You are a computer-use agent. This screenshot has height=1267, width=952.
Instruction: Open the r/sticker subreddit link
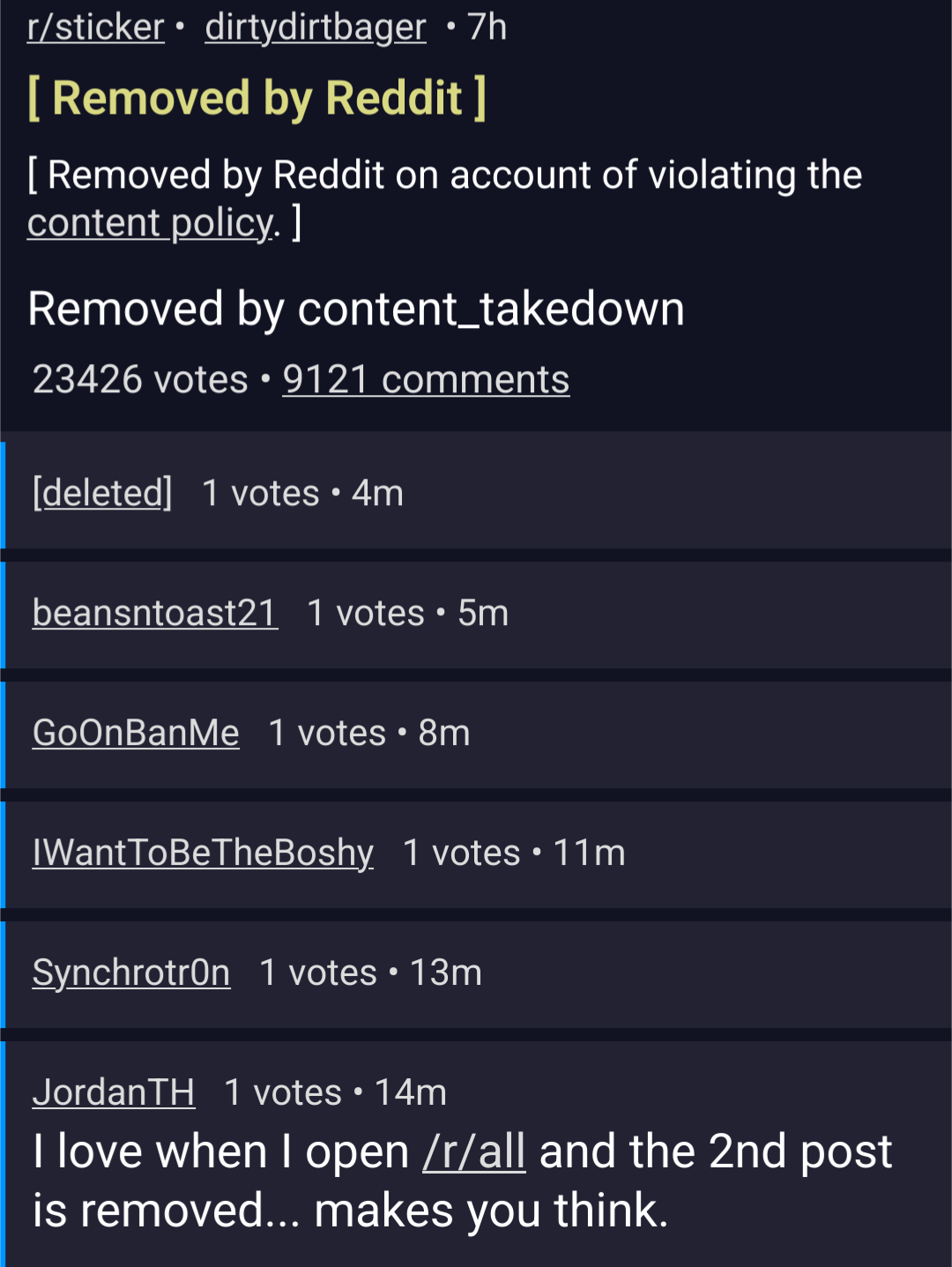(95, 27)
